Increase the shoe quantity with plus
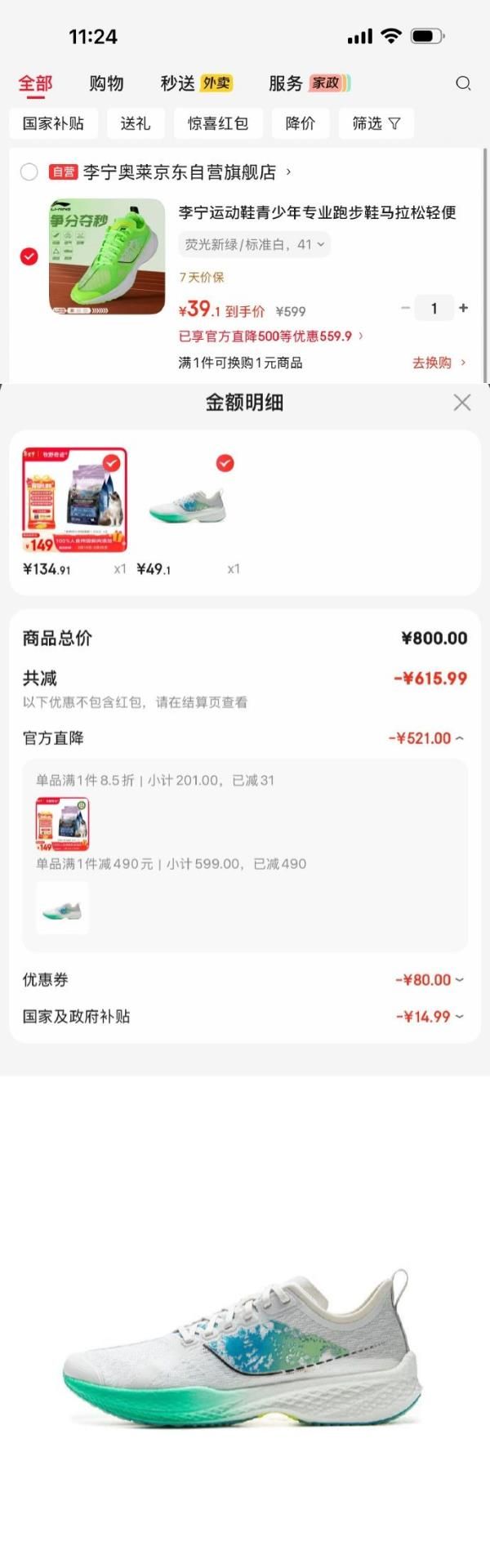The image size is (490, 1568). [464, 308]
